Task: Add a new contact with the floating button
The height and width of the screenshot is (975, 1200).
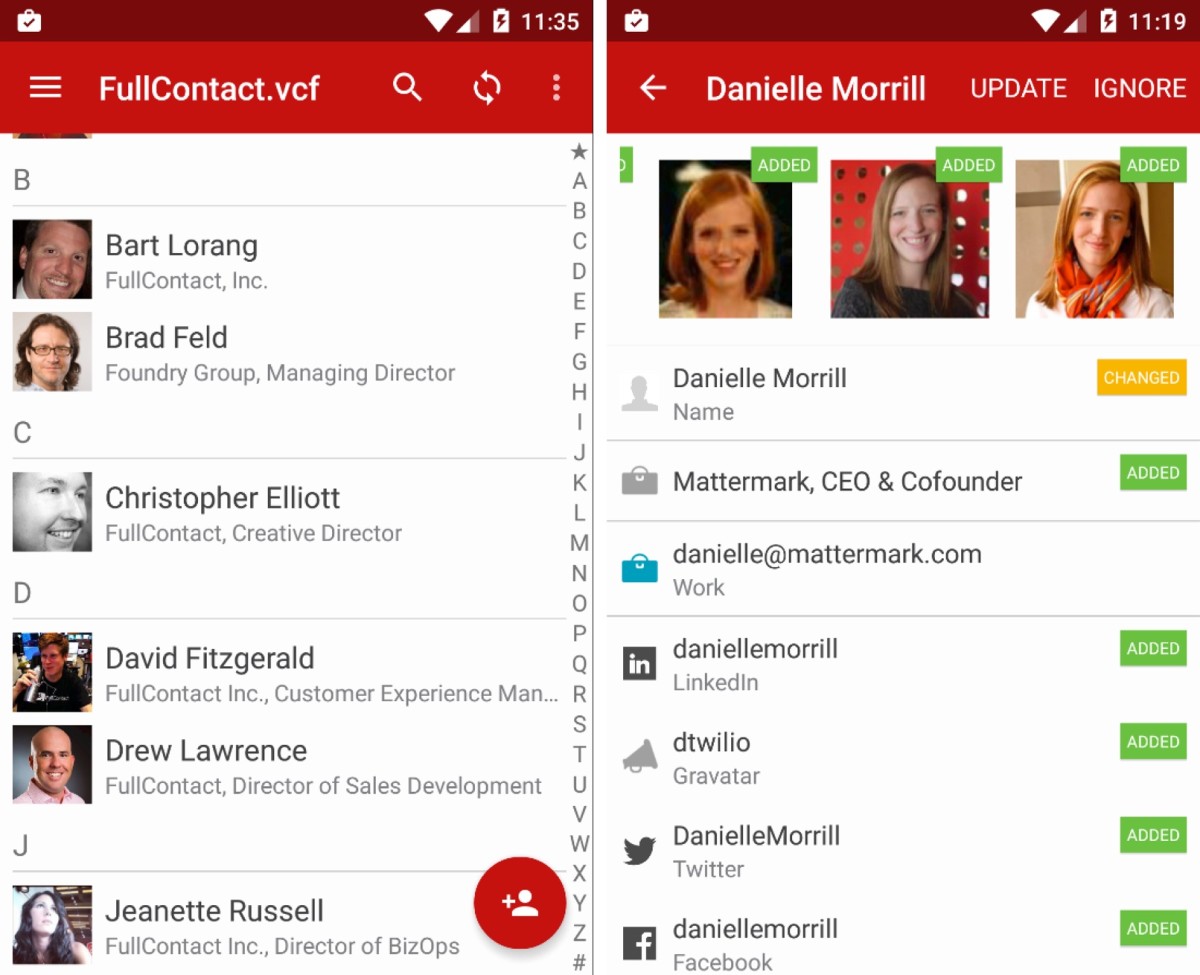Action: tap(520, 903)
